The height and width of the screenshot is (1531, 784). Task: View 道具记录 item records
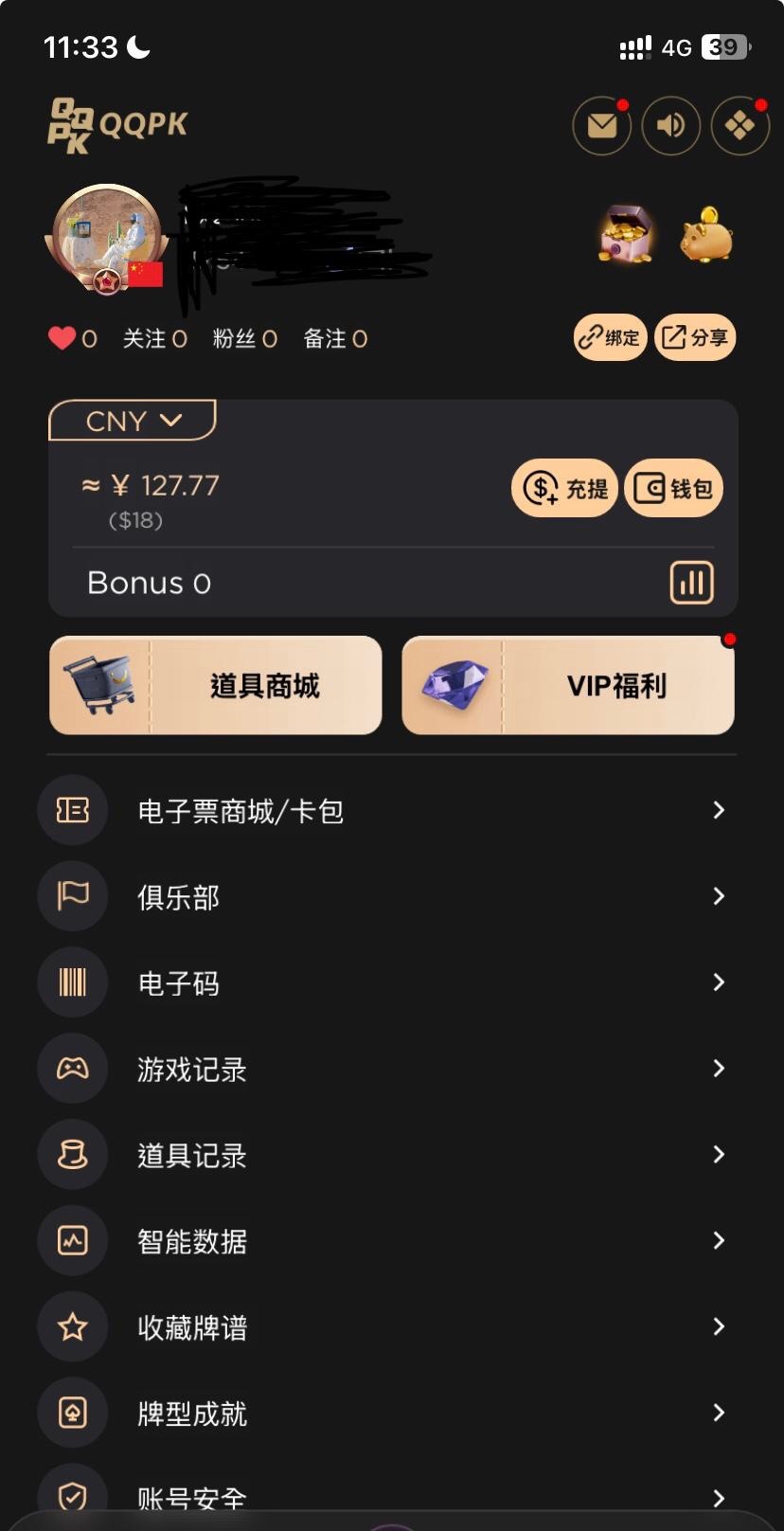(390, 1155)
